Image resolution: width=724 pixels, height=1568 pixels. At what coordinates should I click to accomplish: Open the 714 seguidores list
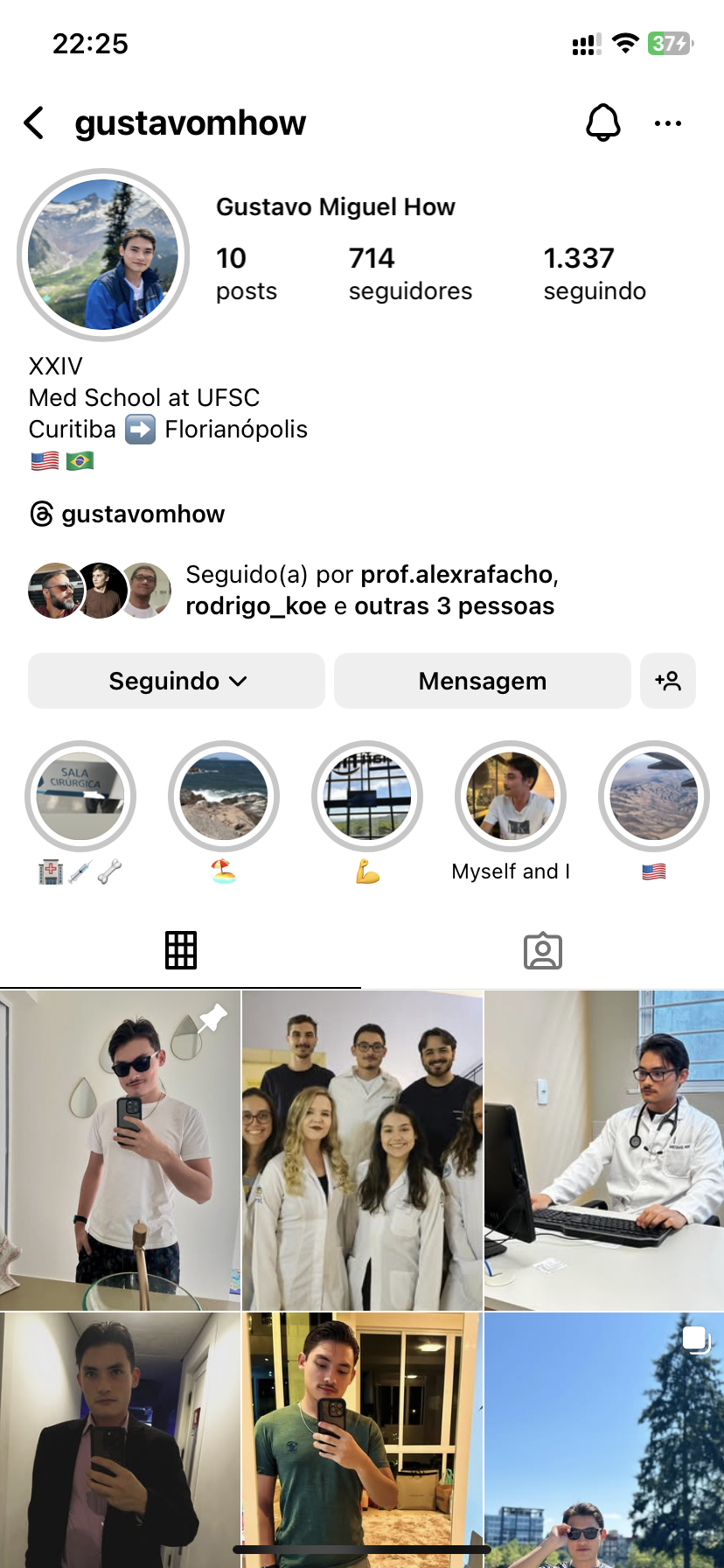click(x=409, y=273)
